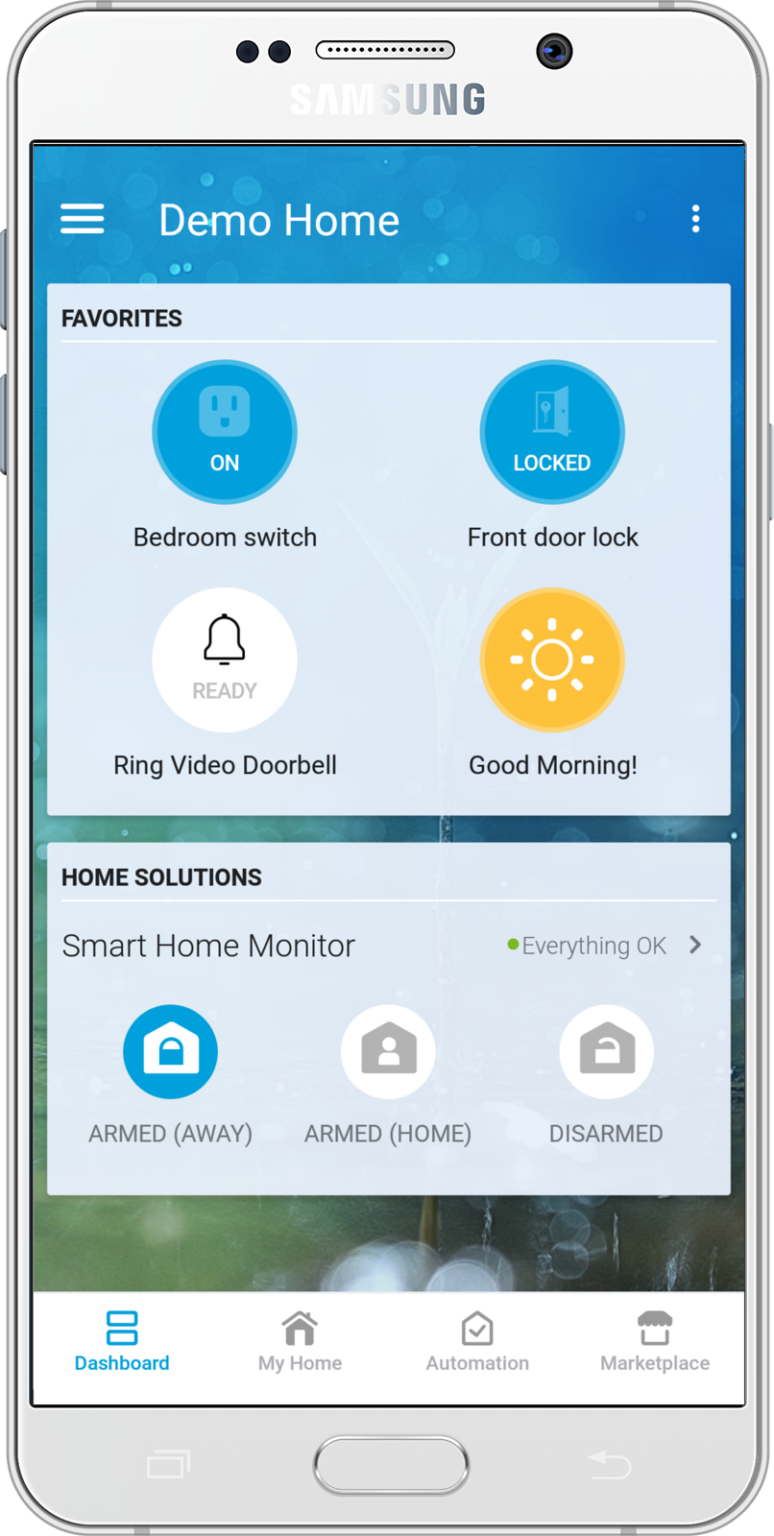
Task: Toggle the Bedroom switch
Action: pyautogui.click(x=224, y=432)
